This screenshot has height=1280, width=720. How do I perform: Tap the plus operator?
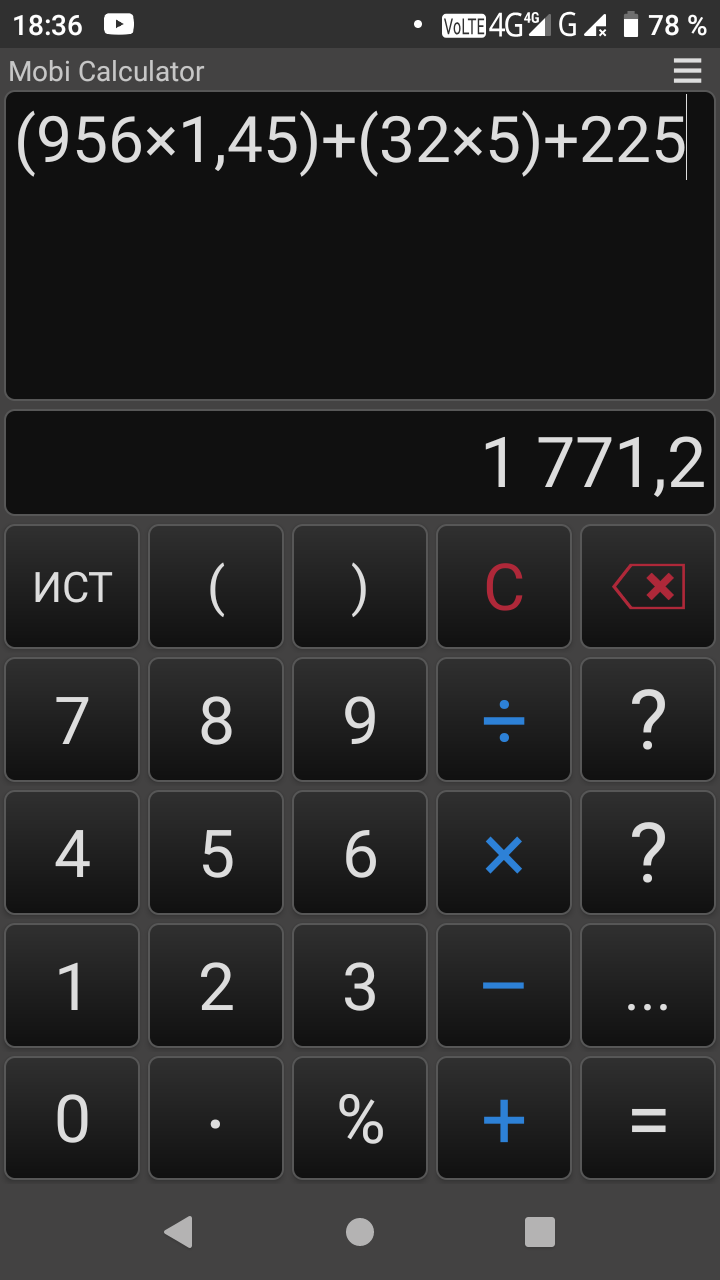coord(504,1119)
